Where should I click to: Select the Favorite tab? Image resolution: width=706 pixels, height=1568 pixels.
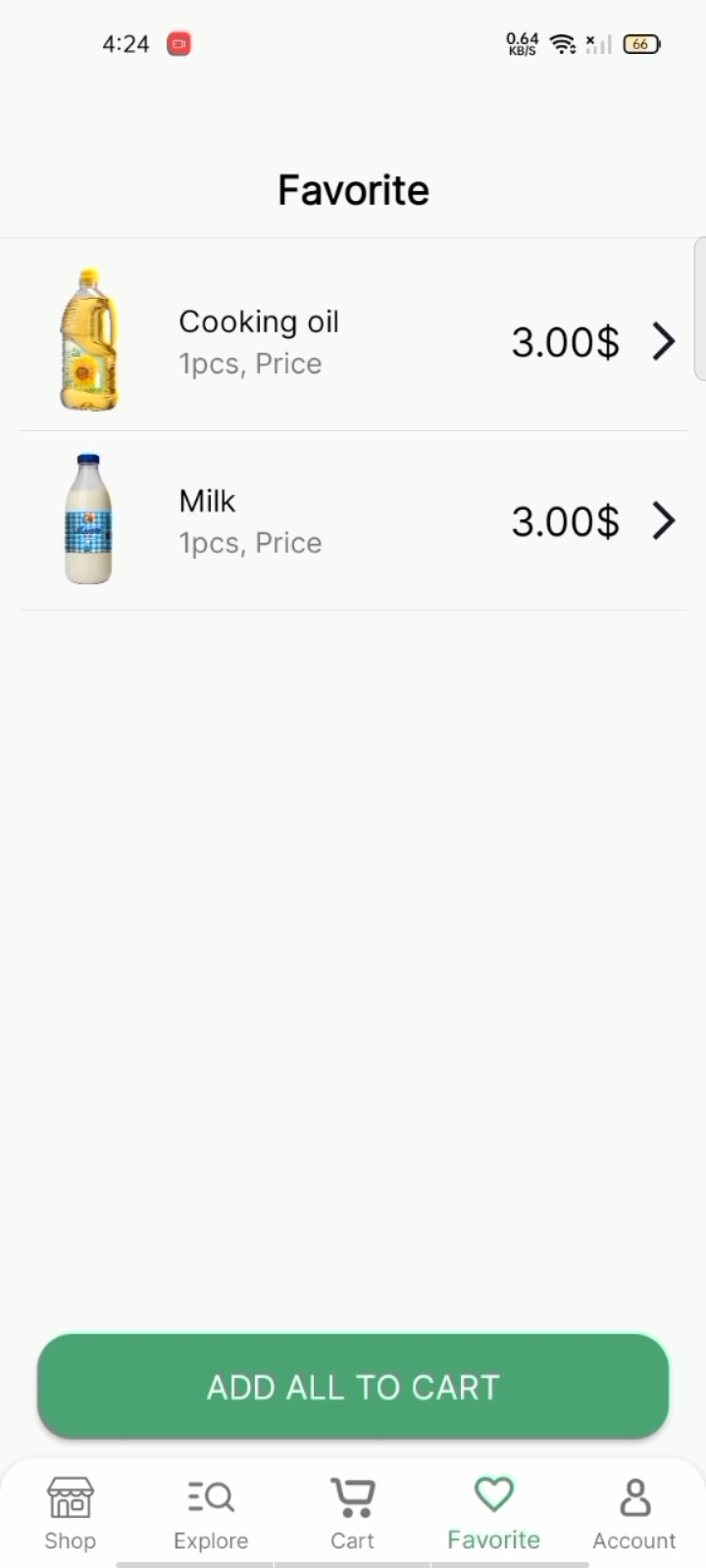[493, 1514]
